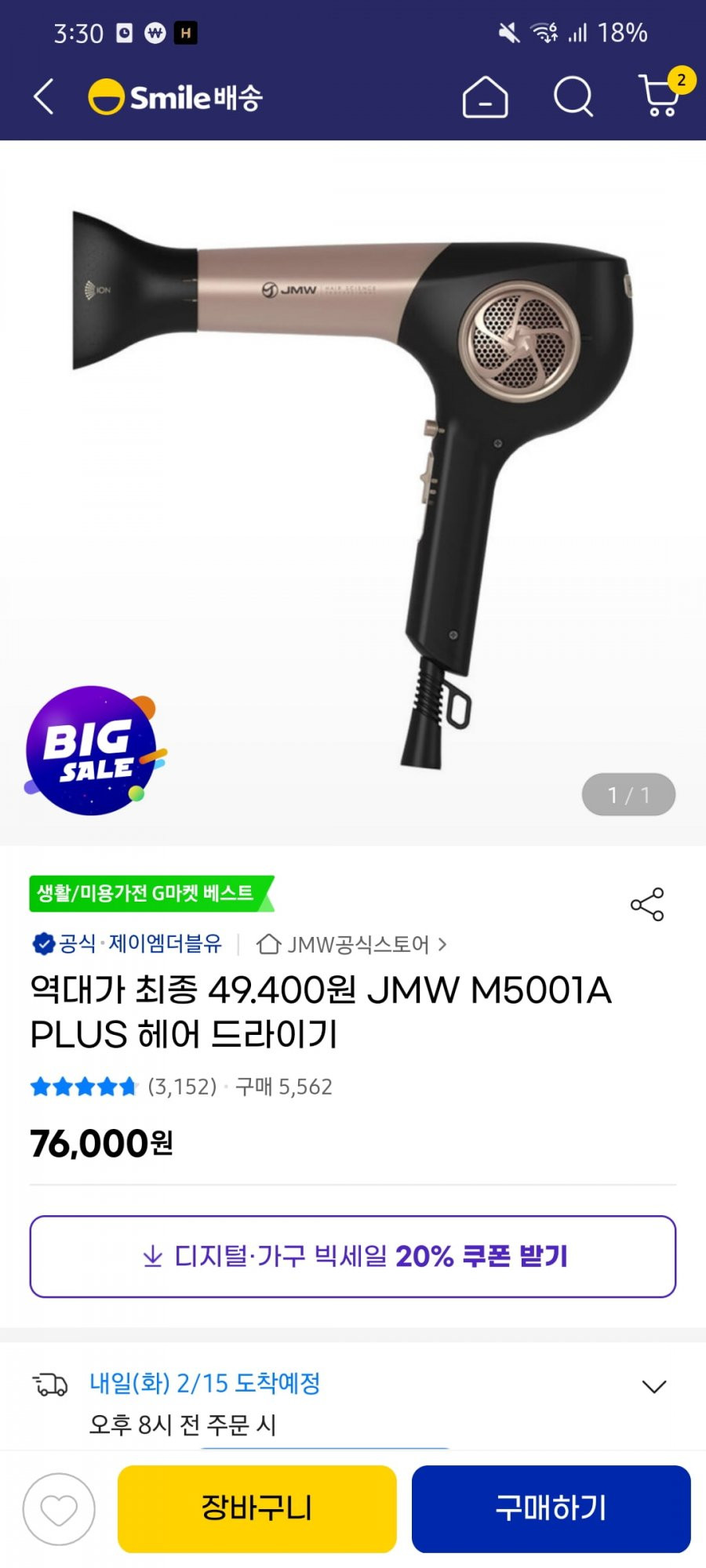Share this hair dryer product
Image resolution: width=706 pixels, height=1568 pixels.
647,905
